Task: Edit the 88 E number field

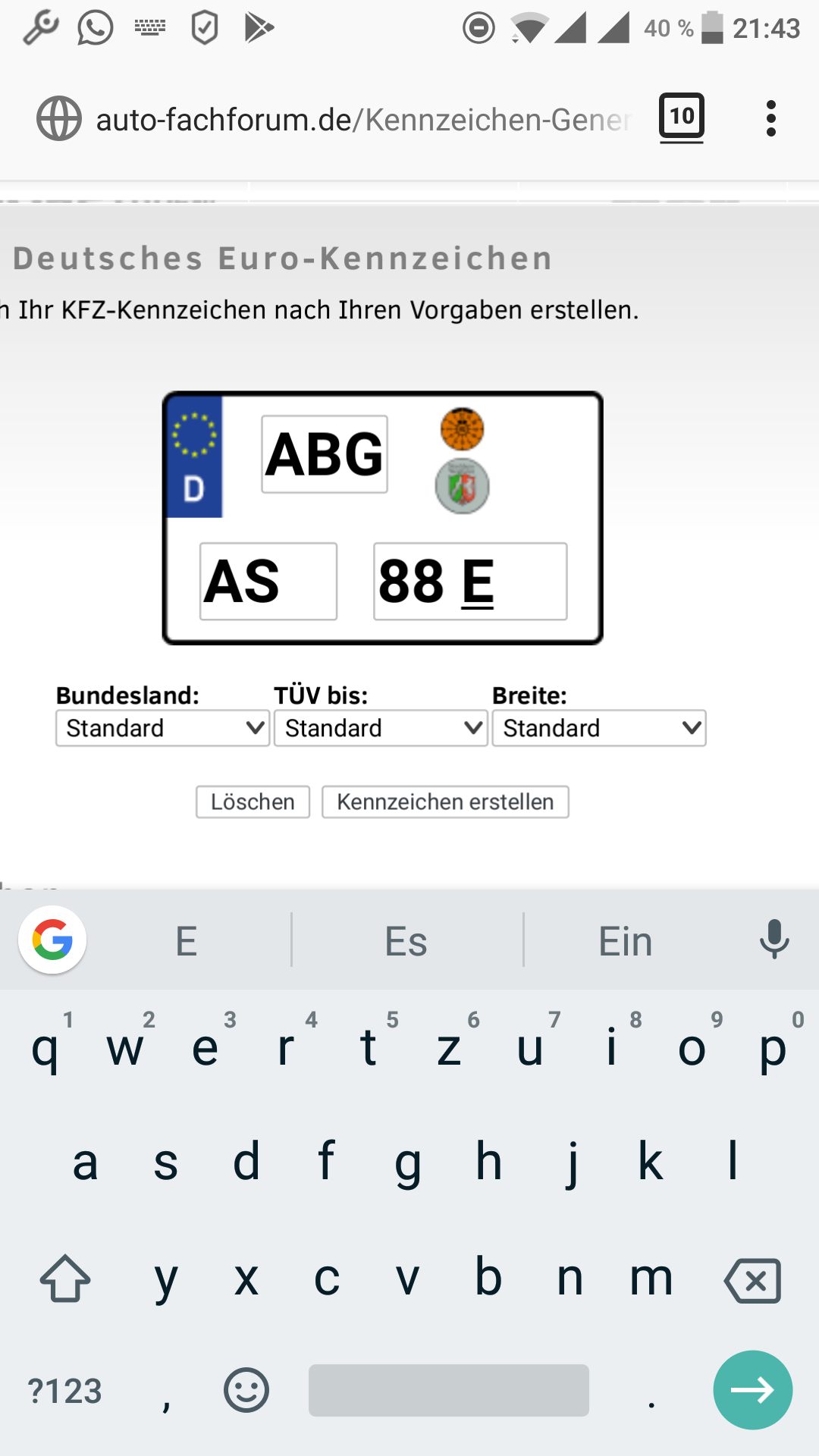Action: 469,582
